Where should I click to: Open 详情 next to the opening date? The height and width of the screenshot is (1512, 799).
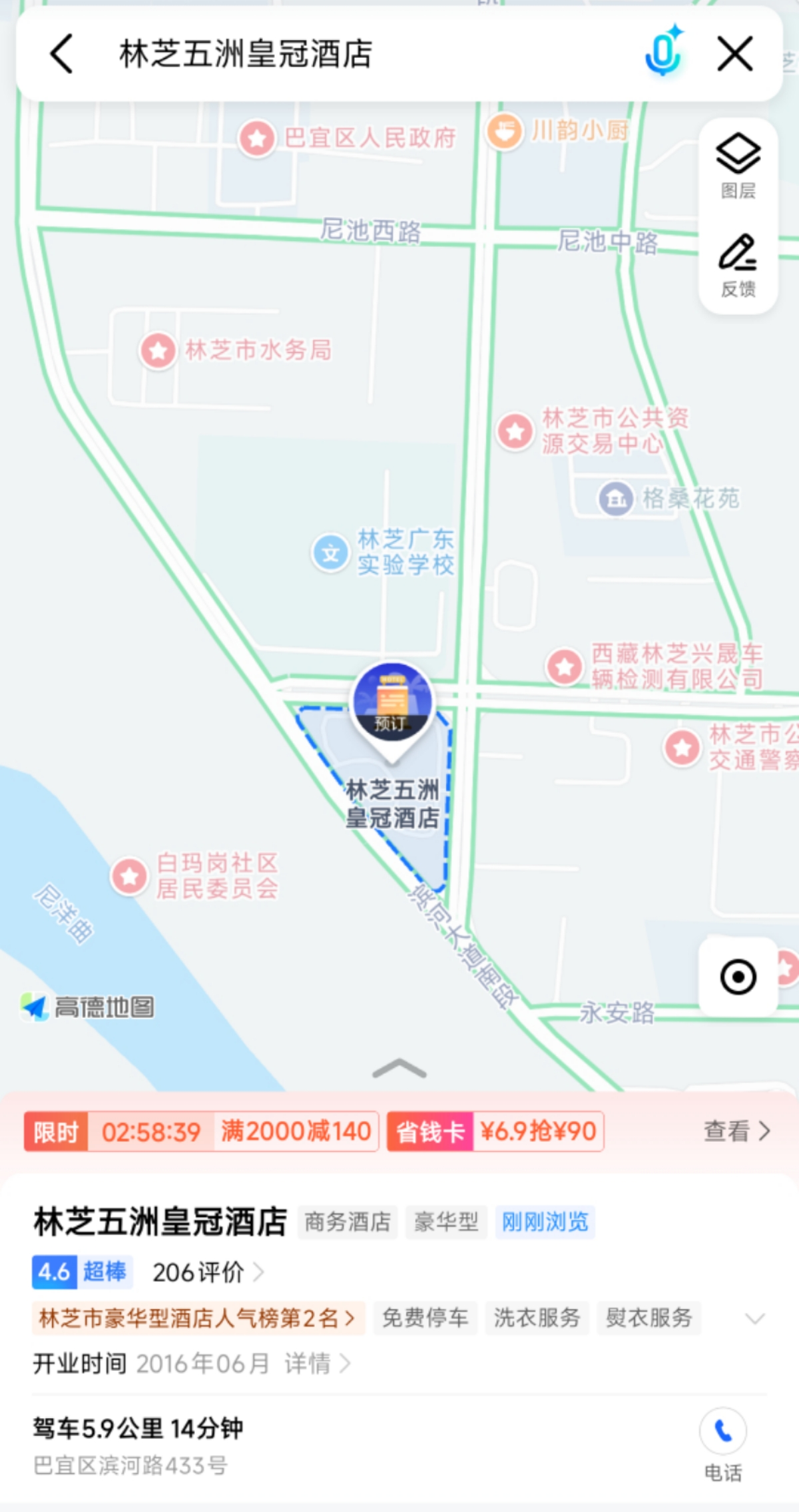[x=317, y=1364]
